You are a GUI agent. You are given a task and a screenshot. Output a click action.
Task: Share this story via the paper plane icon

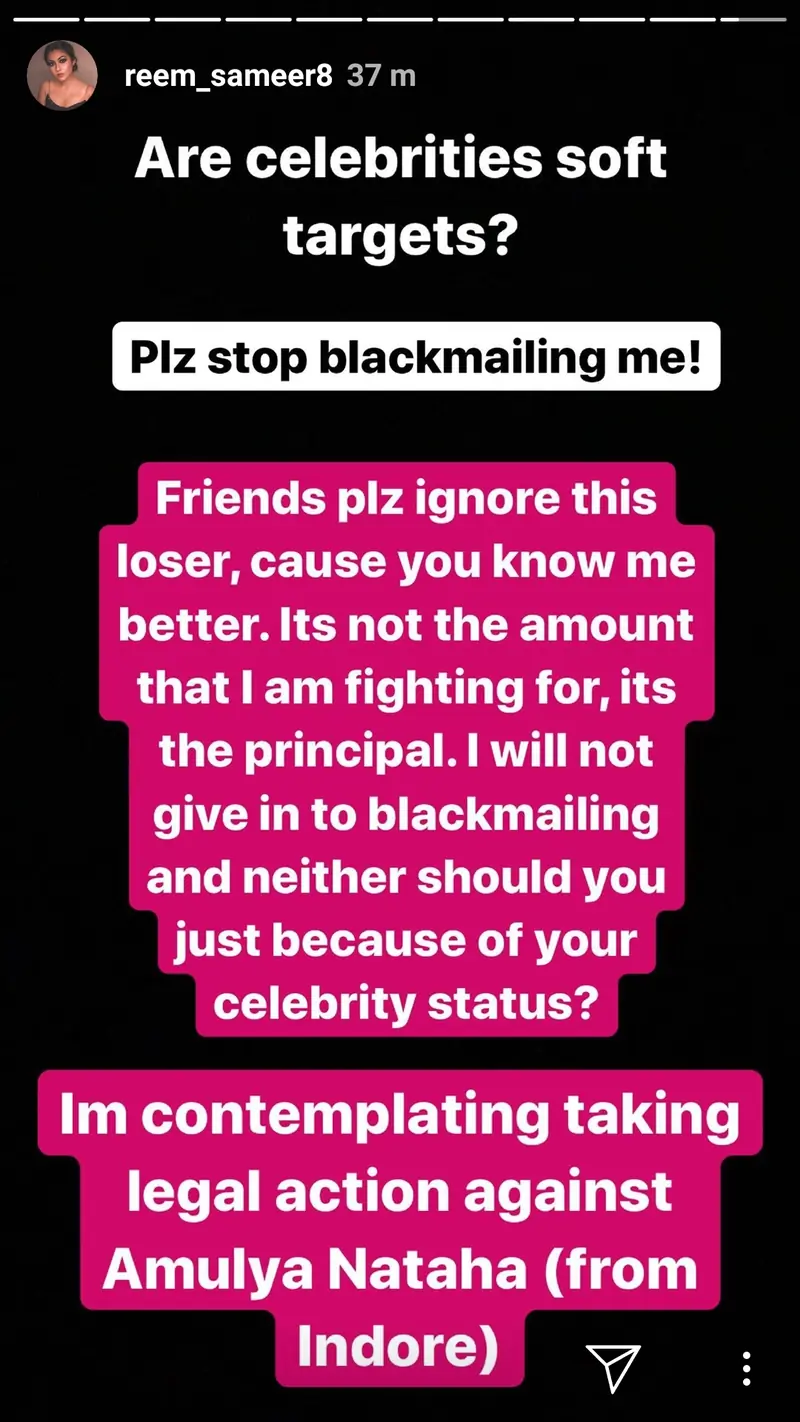click(612, 1367)
